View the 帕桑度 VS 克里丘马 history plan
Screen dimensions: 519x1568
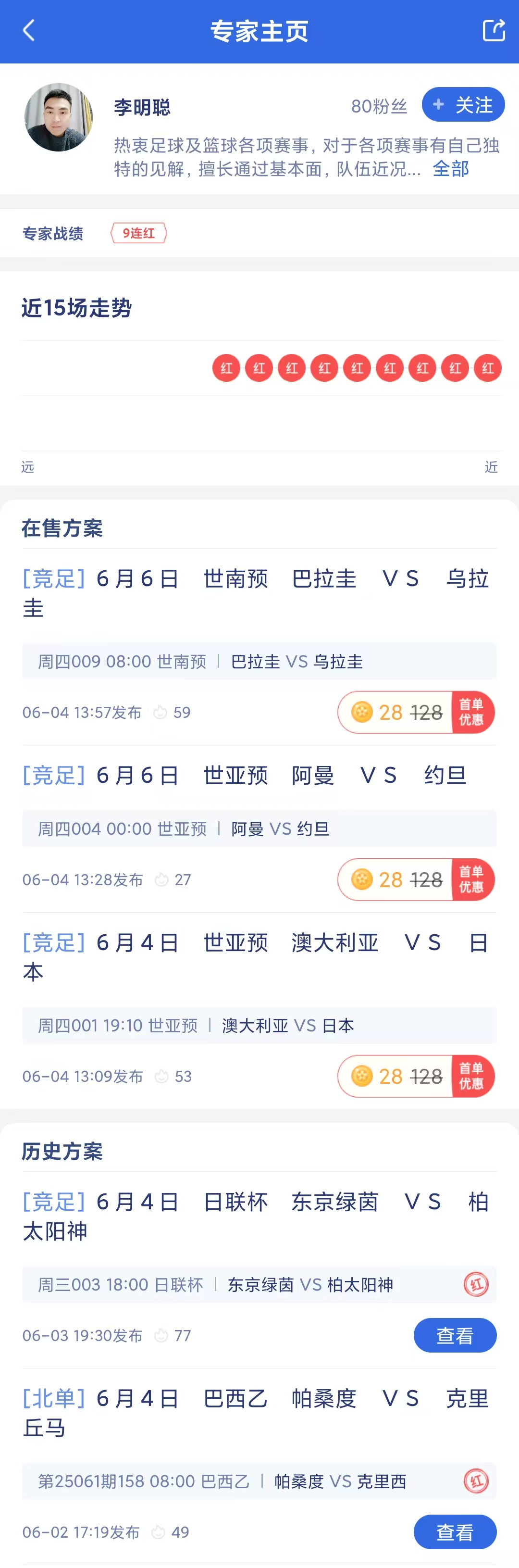pos(455,1532)
